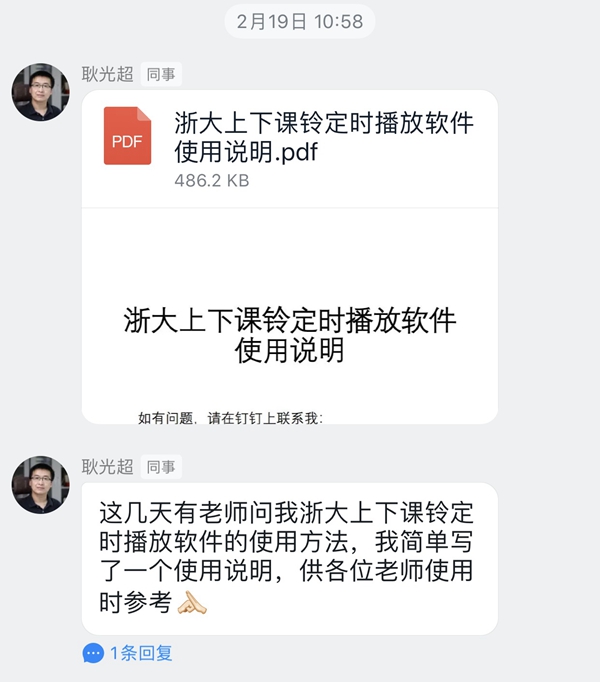This screenshot has height=682, width=600.
Task: Open the 1条回复 reply thread
Action: pos(129,653)
